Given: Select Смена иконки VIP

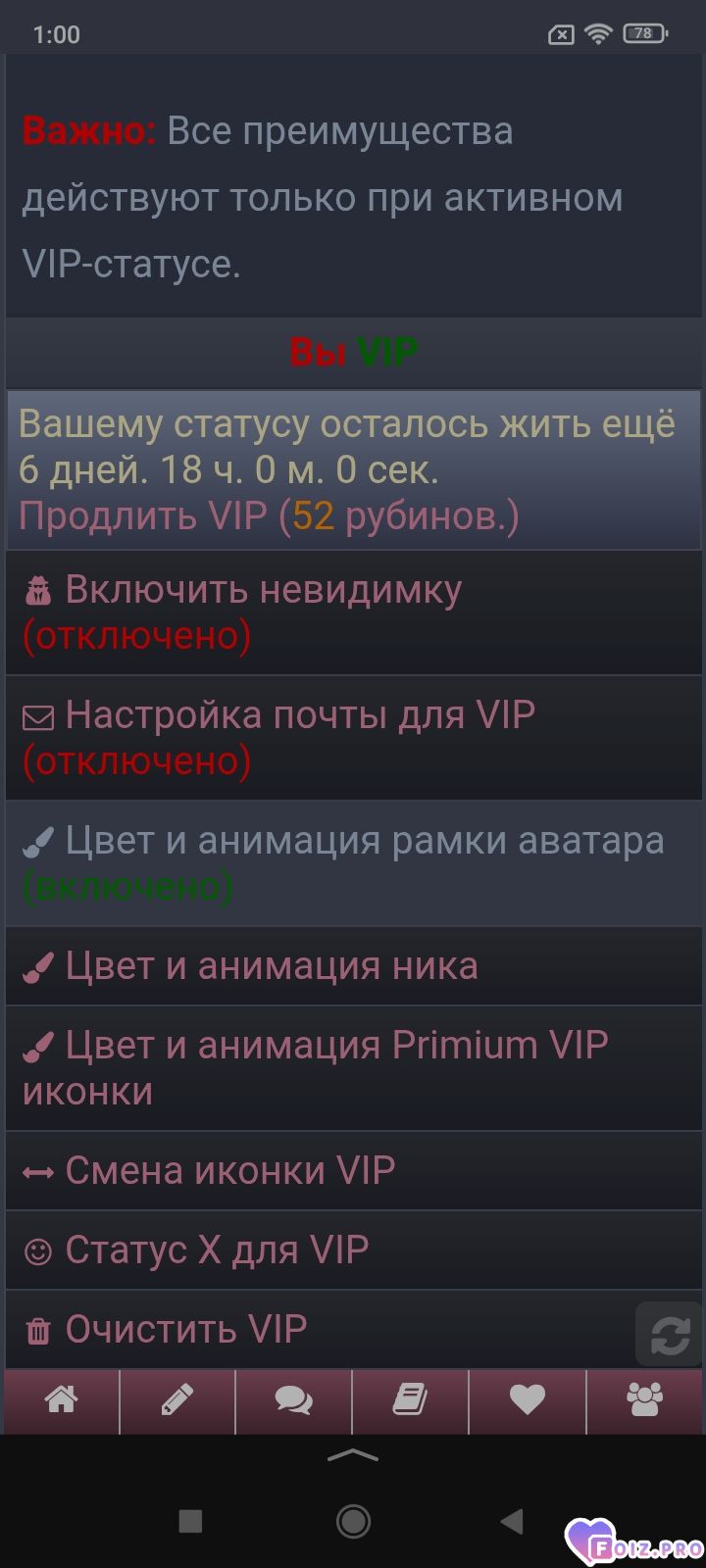Looking at the screenshot, I should point(353,1171).
